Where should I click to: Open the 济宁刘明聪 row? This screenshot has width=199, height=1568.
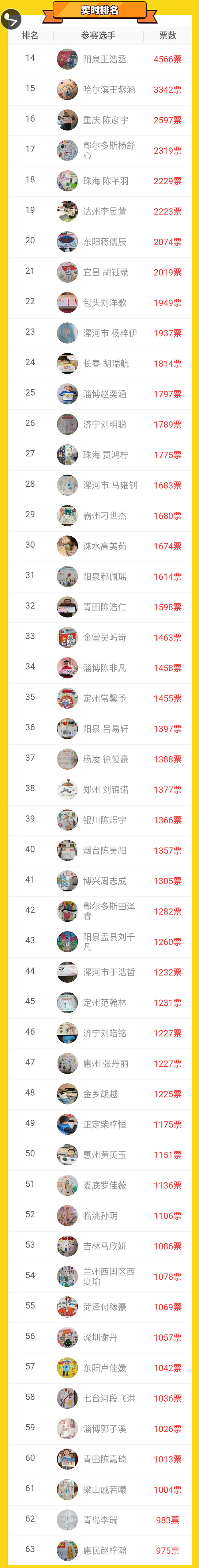tap(105, 425)
